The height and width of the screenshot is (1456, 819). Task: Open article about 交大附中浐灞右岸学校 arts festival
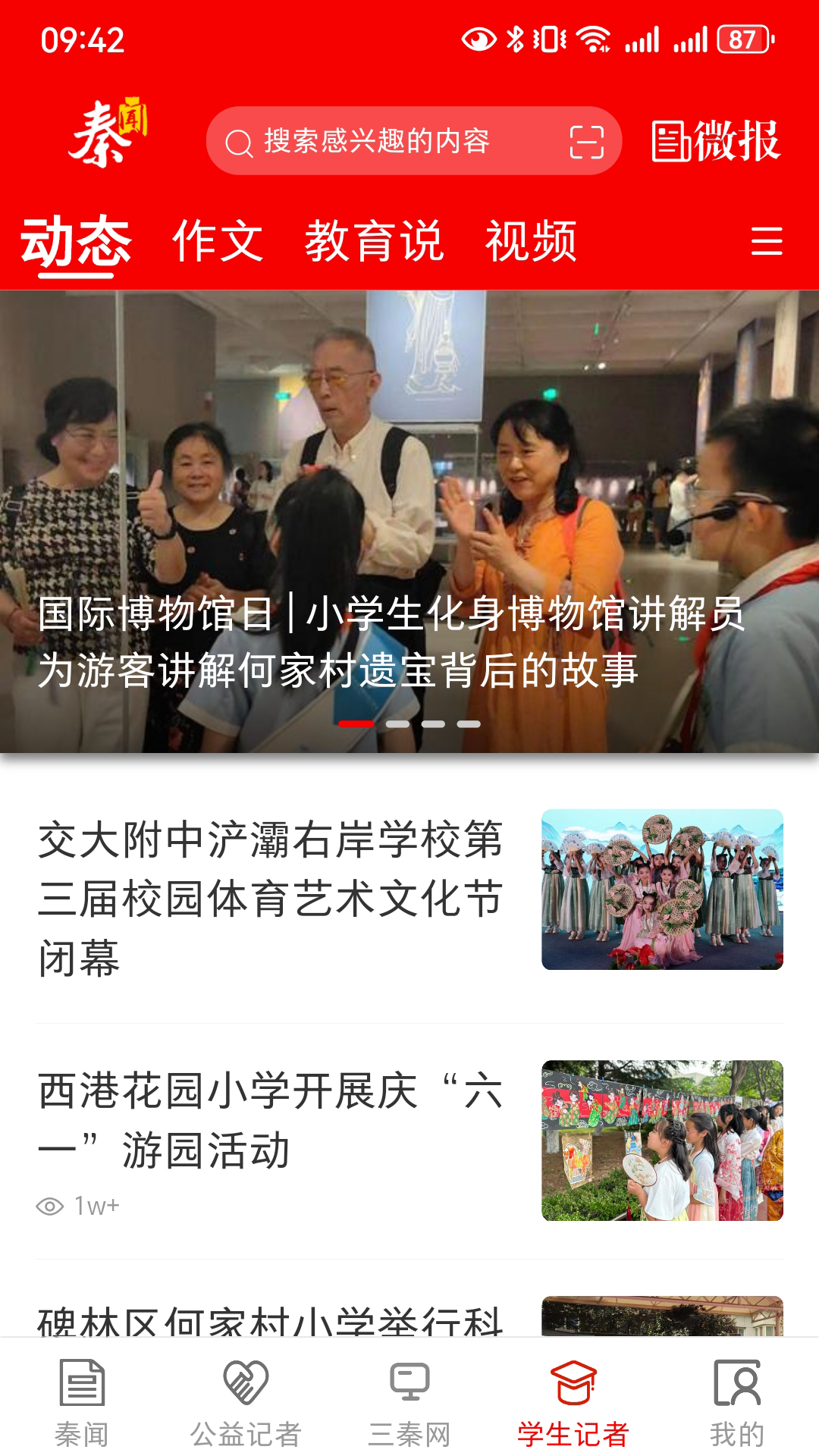tap(271, 899)
